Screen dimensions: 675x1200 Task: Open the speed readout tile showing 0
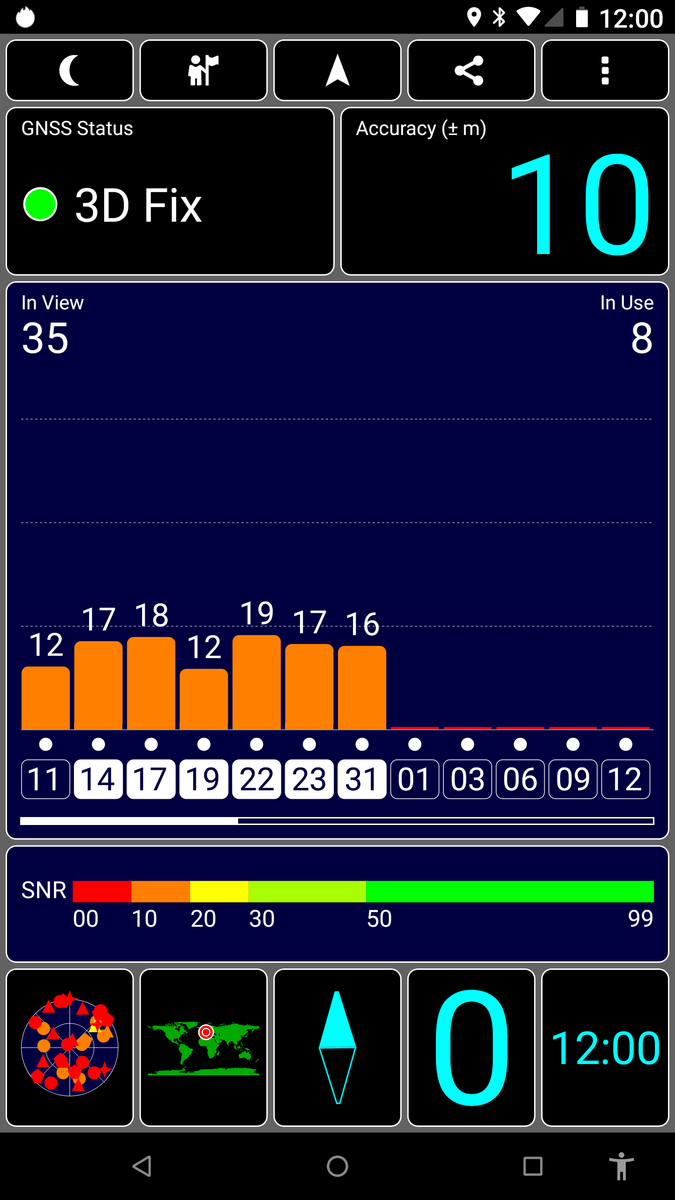click(471, 1047)
